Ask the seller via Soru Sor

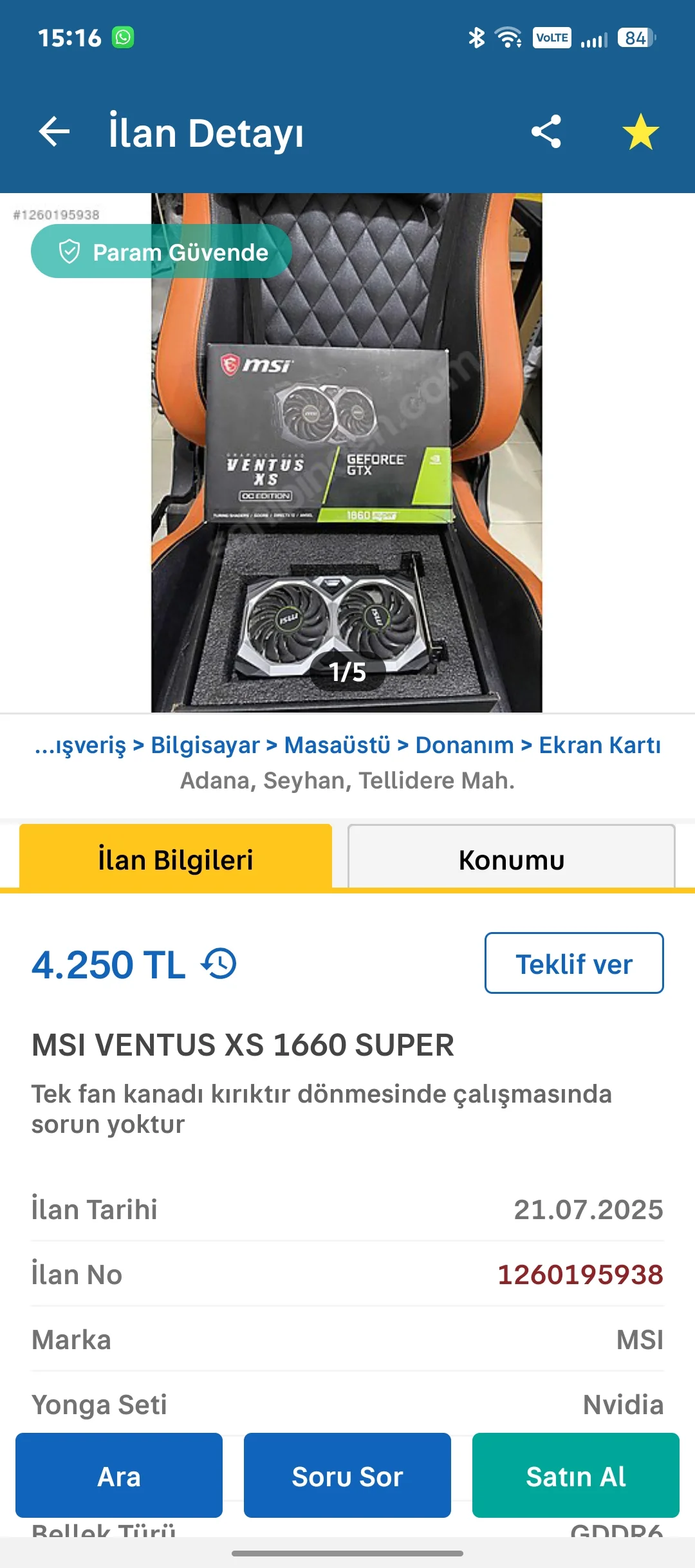click(x=347, y=1476)
